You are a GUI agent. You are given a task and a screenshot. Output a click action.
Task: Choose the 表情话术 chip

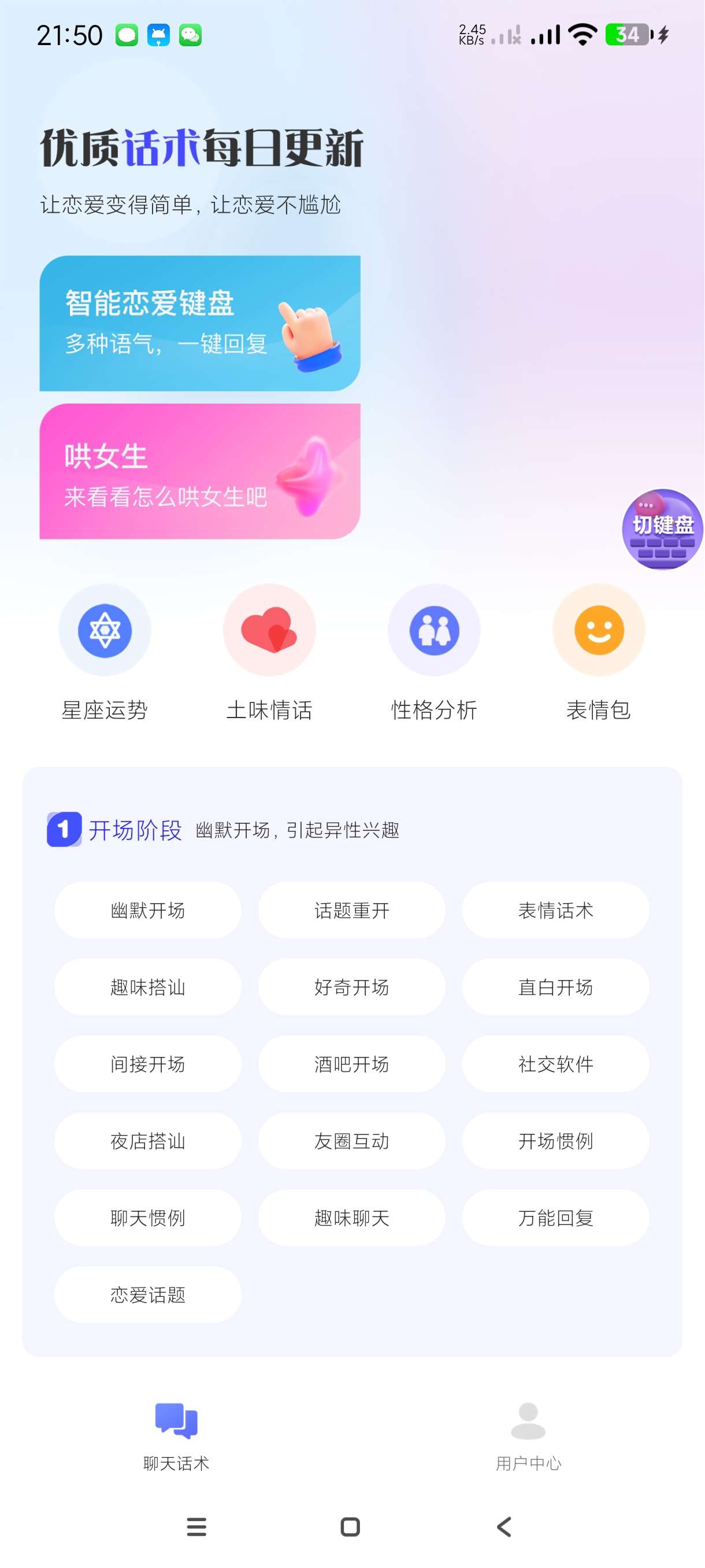(x=555, y=910)
